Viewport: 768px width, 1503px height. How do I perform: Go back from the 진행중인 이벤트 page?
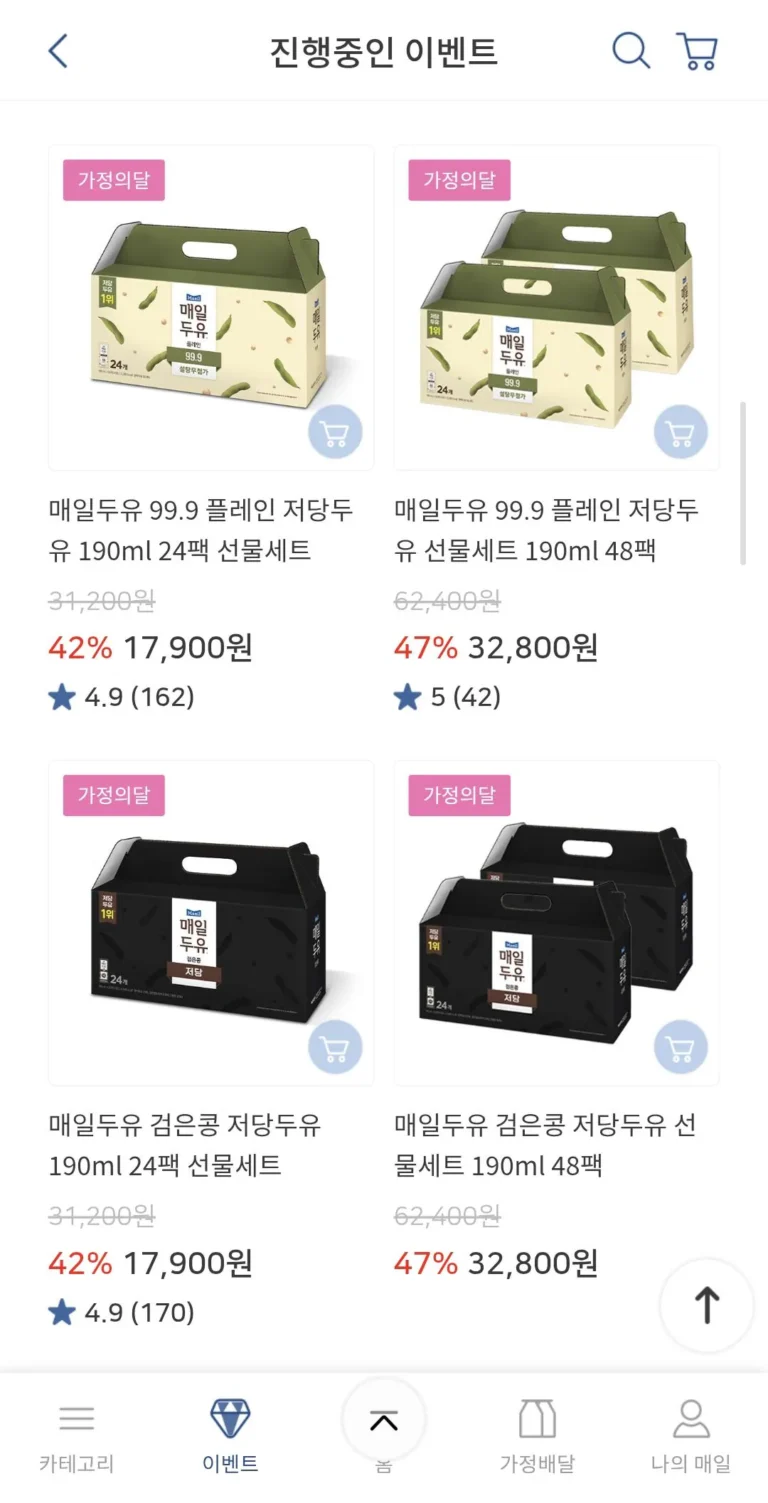58,50
